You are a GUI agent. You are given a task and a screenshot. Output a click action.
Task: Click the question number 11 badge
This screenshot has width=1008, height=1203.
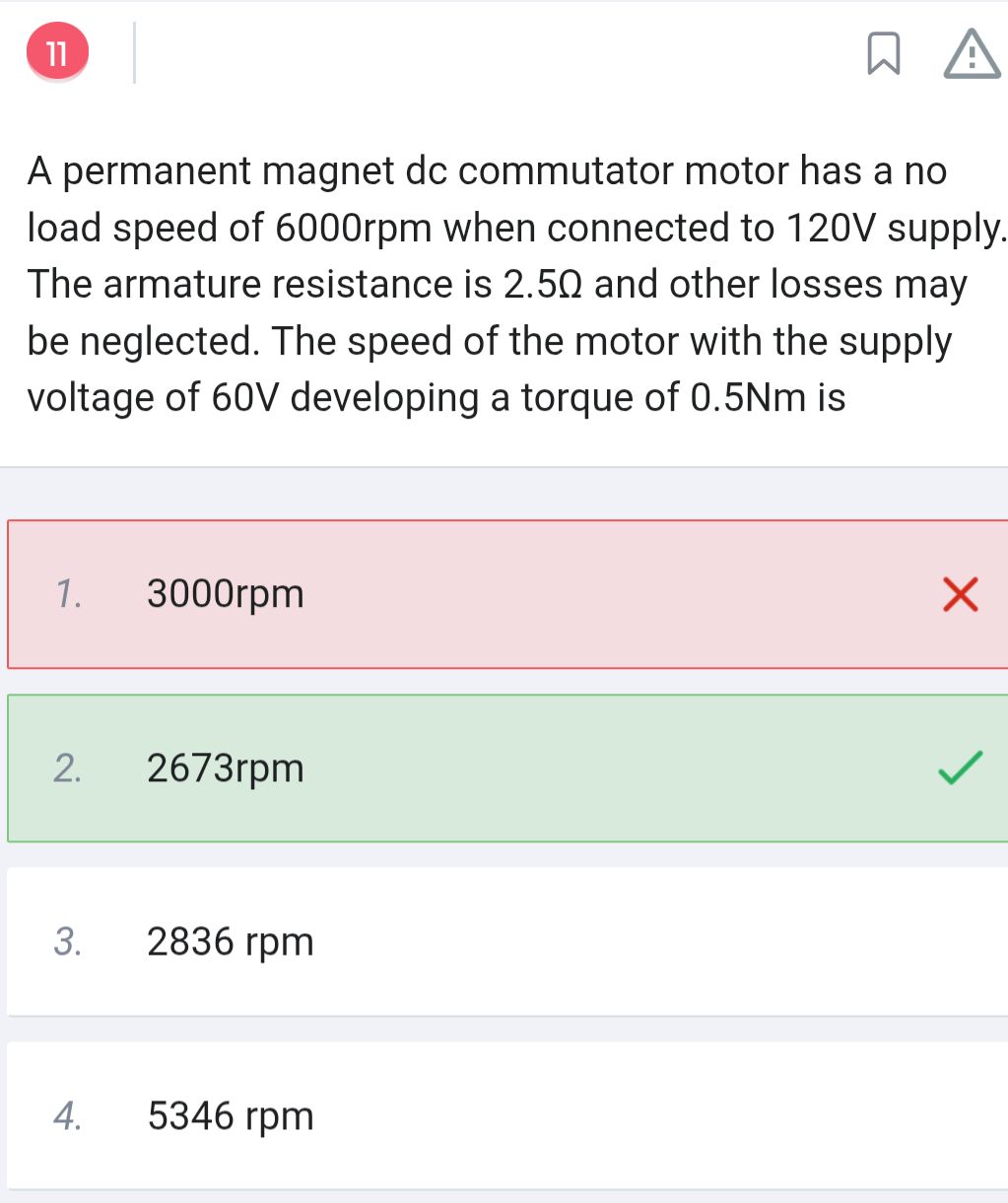coord(56,51)
